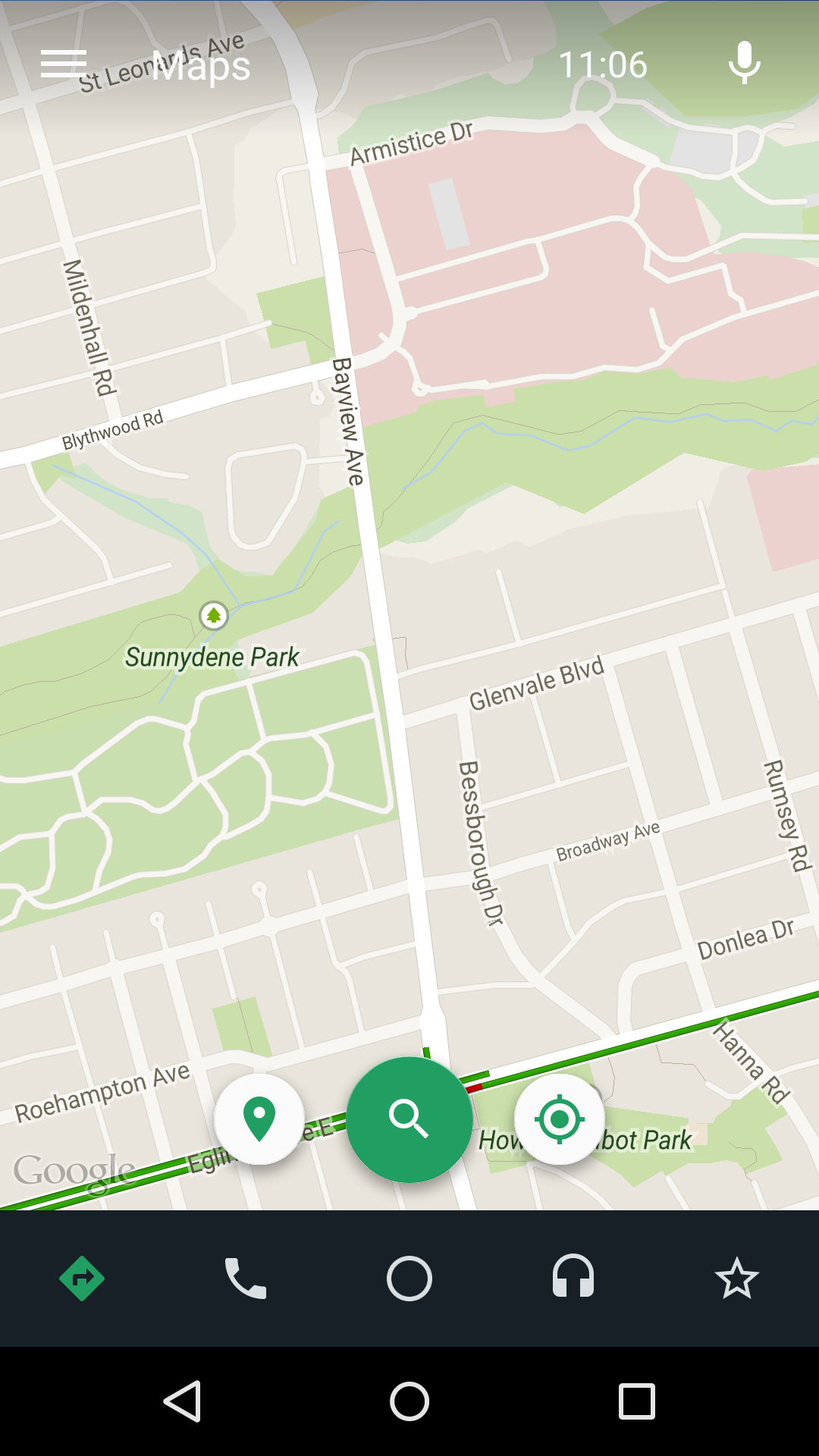Tap the green search button
Screen dimensions: 819x1456
(x=409, y=1119)
